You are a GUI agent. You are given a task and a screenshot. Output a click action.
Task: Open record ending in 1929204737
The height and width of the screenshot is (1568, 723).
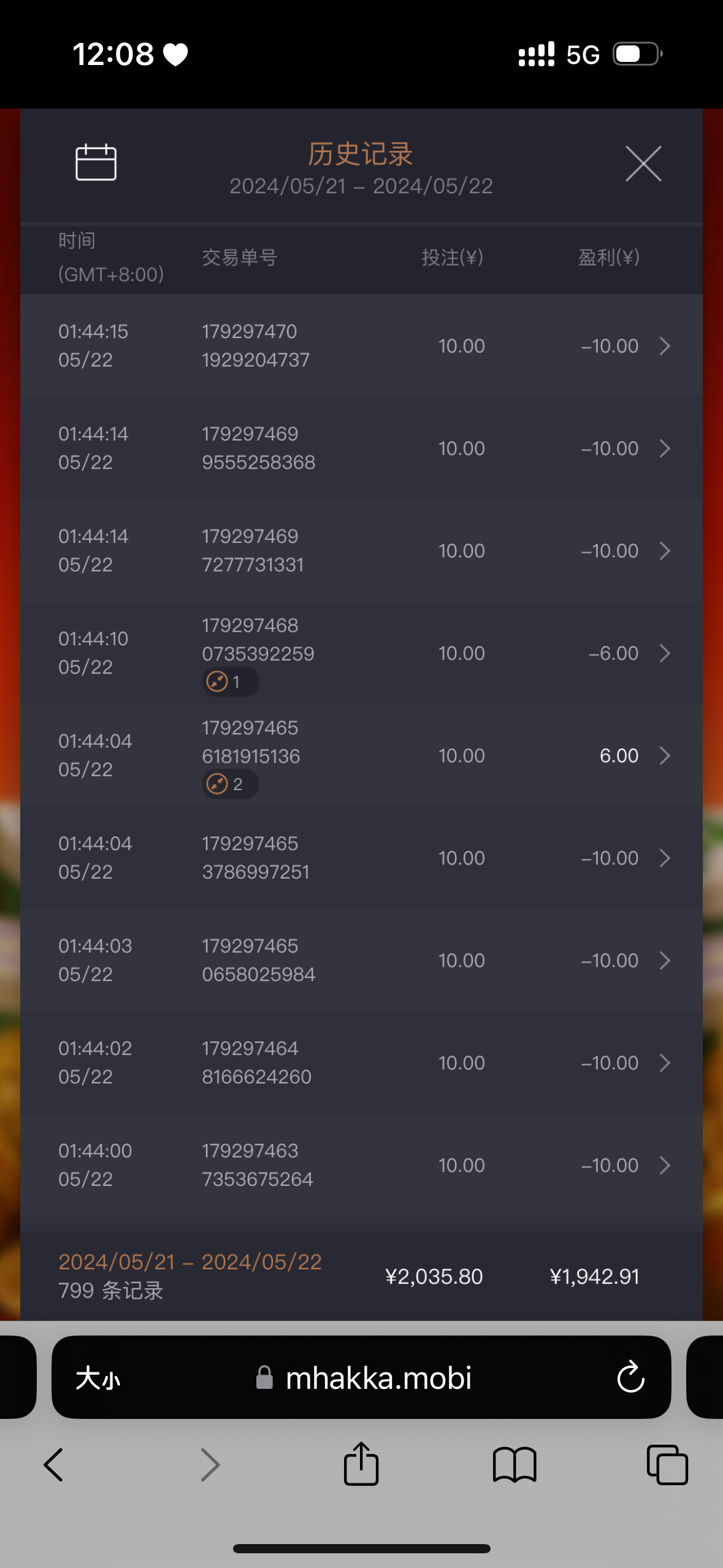pyautogui.click(x=665, y=346)
